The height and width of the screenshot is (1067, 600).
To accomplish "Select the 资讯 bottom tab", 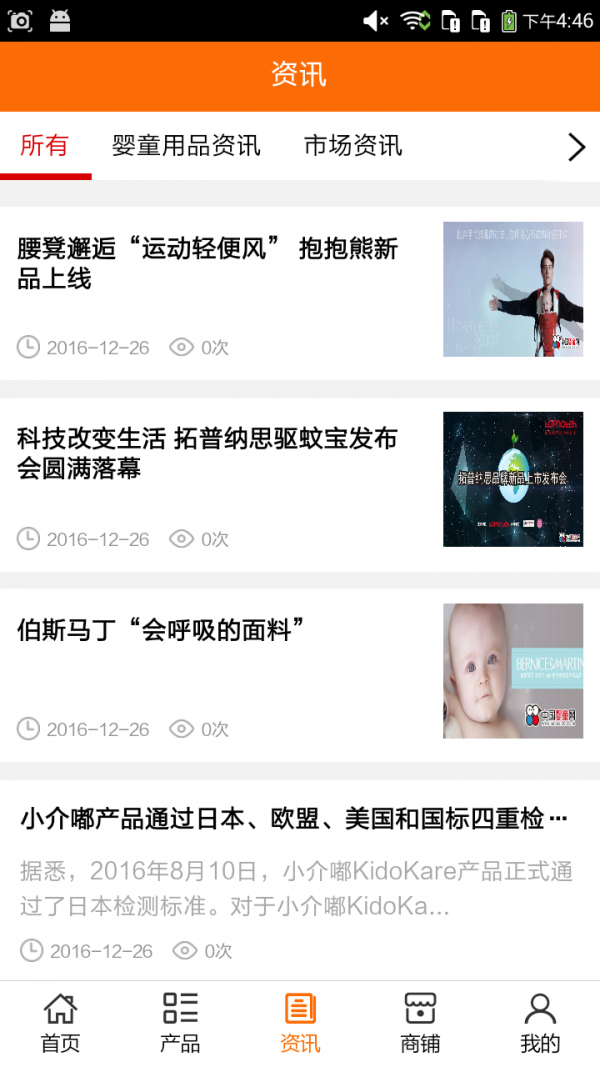I will (300, 1023).
